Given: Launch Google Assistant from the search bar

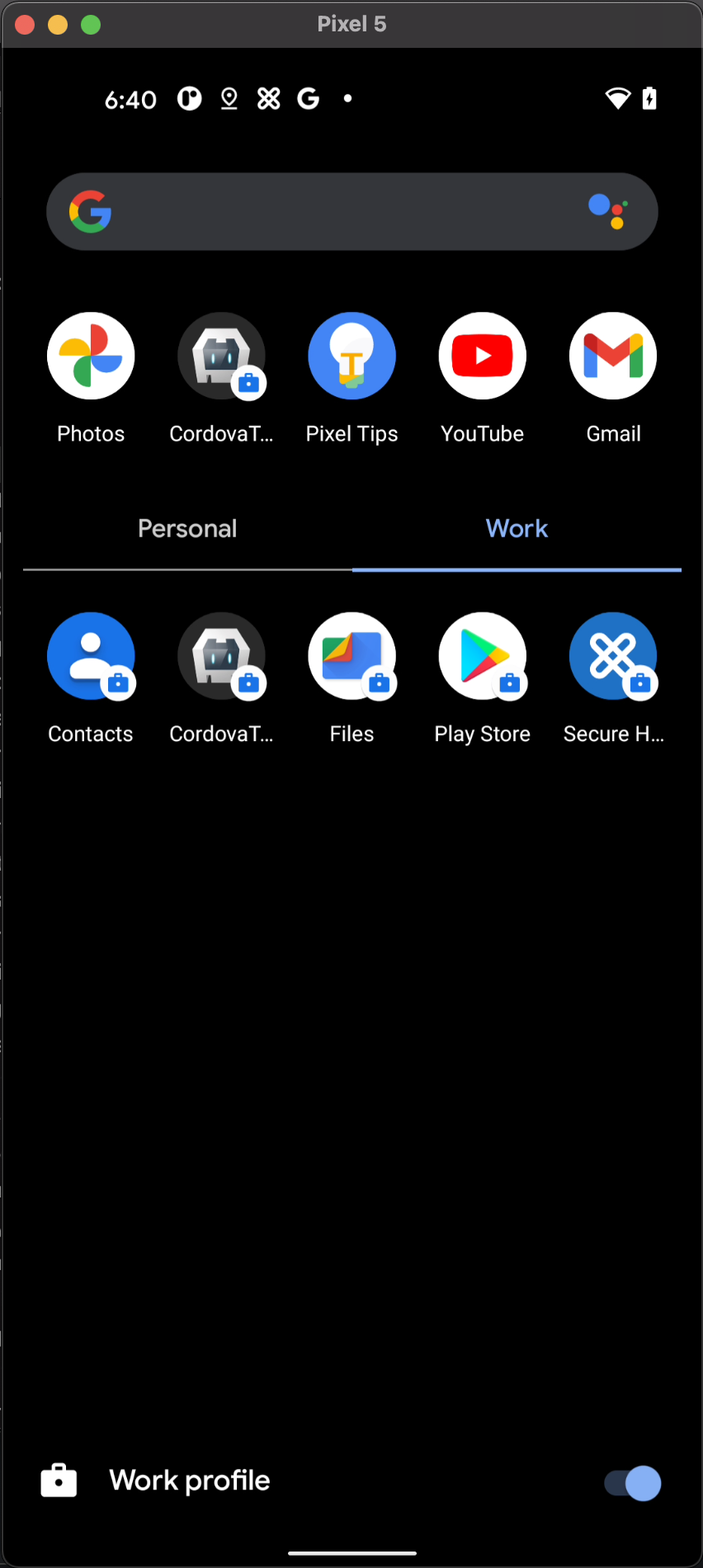Looking at the screenshot, I should tap(609, 211).
